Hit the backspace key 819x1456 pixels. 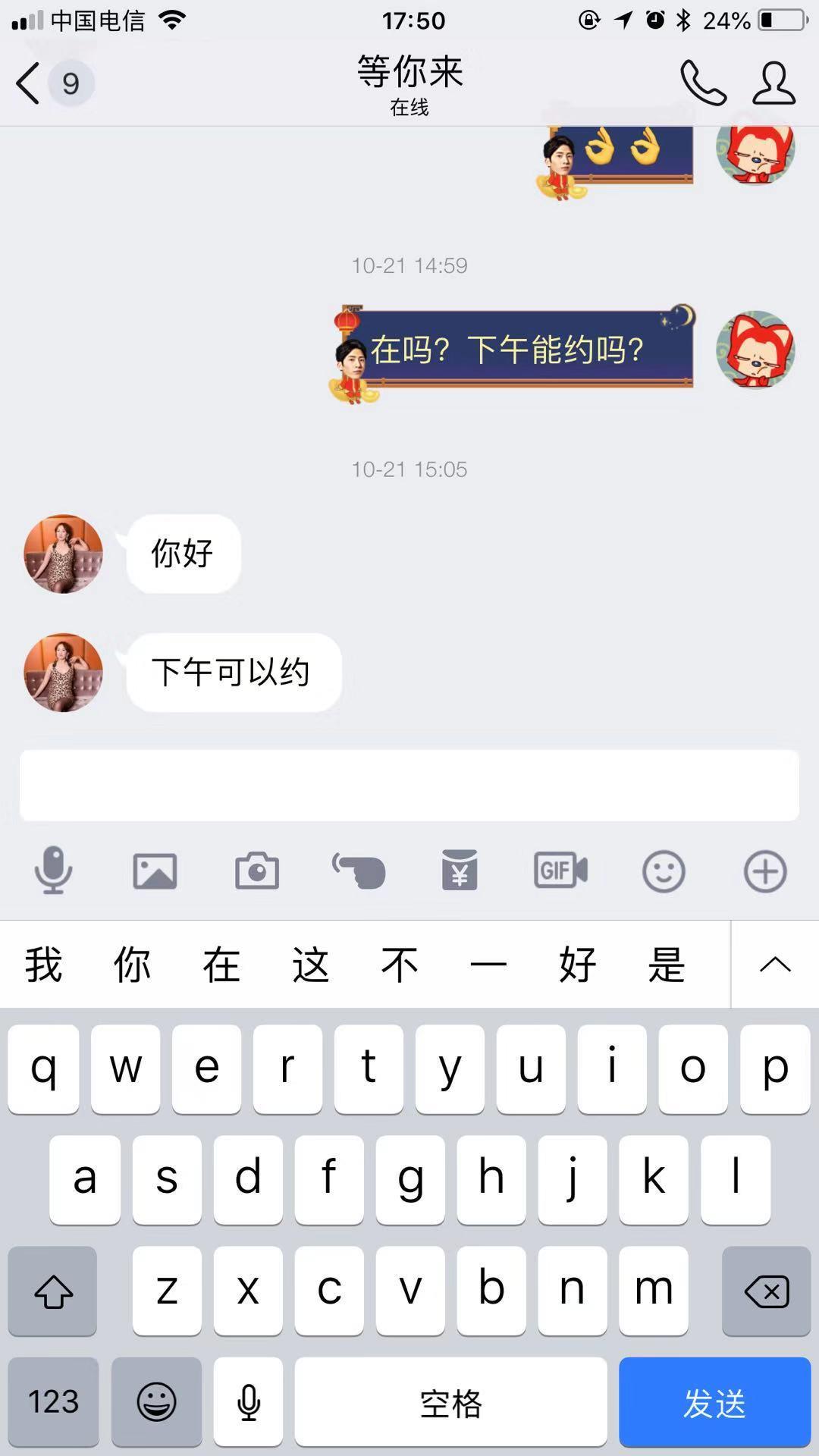pyautogui.click(x=766, y=1291)
